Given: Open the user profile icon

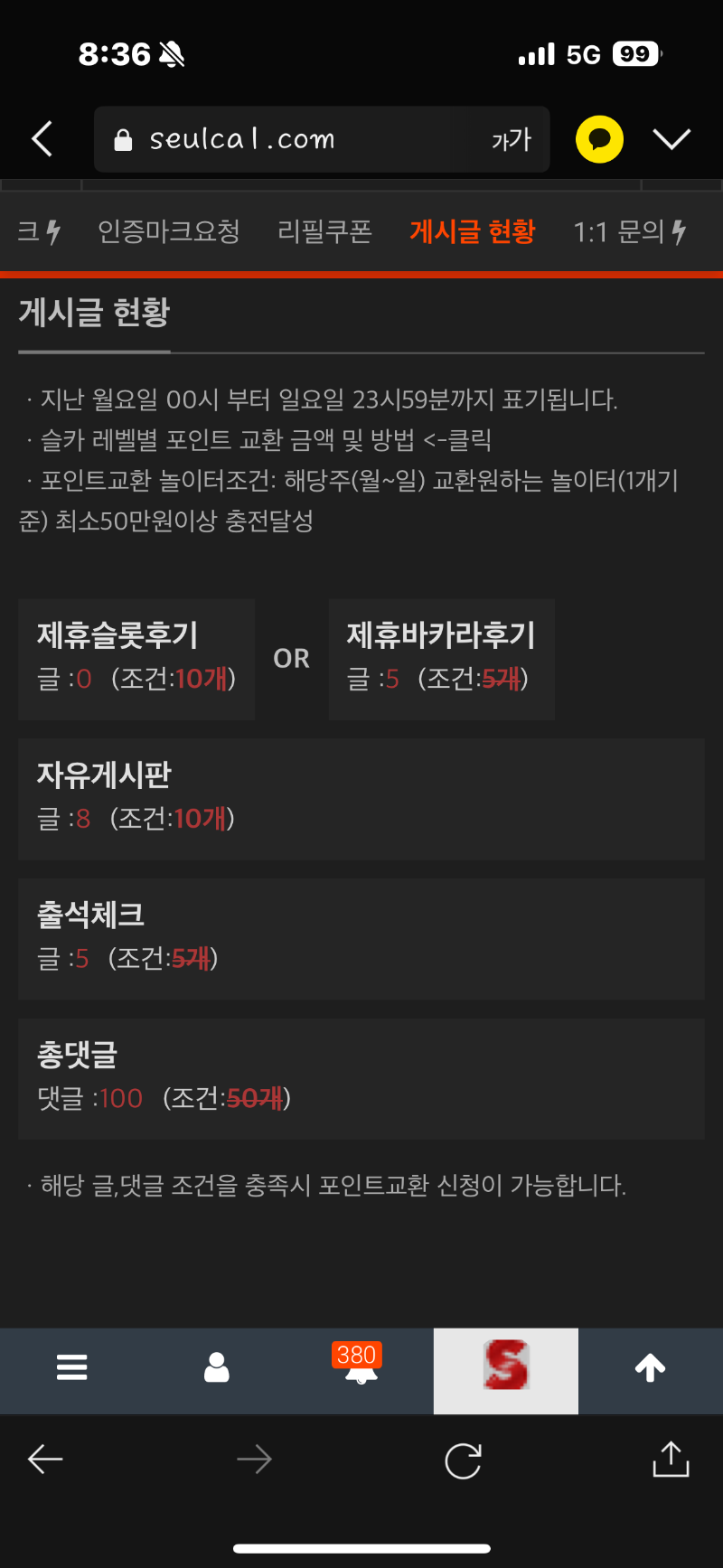Looking at the screenshot, I should coord(217,1367).
